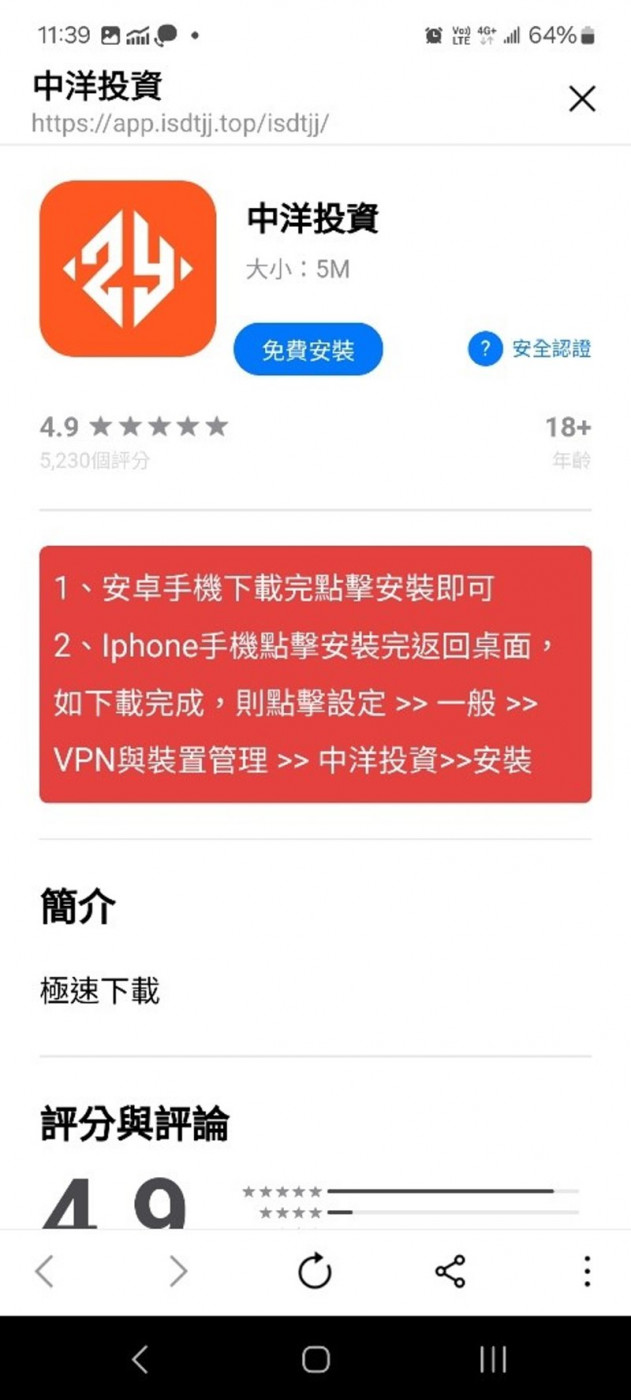631x1400 pixels.
Task: Tap the 免費安裝 install button
Action: (x=308, y=349)
